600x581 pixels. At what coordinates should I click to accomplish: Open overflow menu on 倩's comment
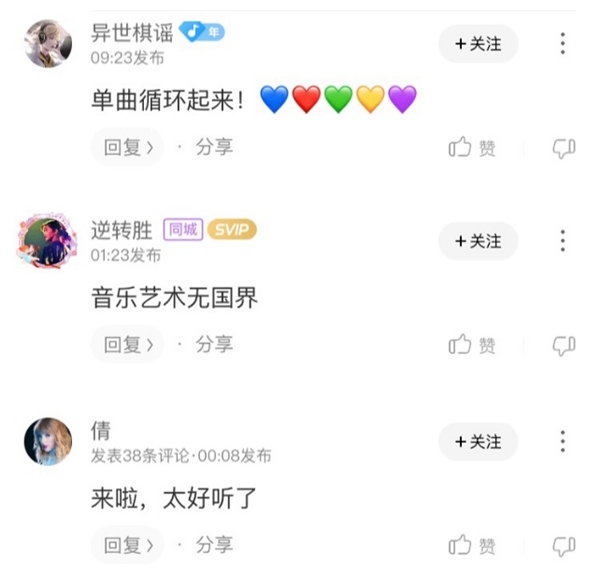[x=563, y=441]
